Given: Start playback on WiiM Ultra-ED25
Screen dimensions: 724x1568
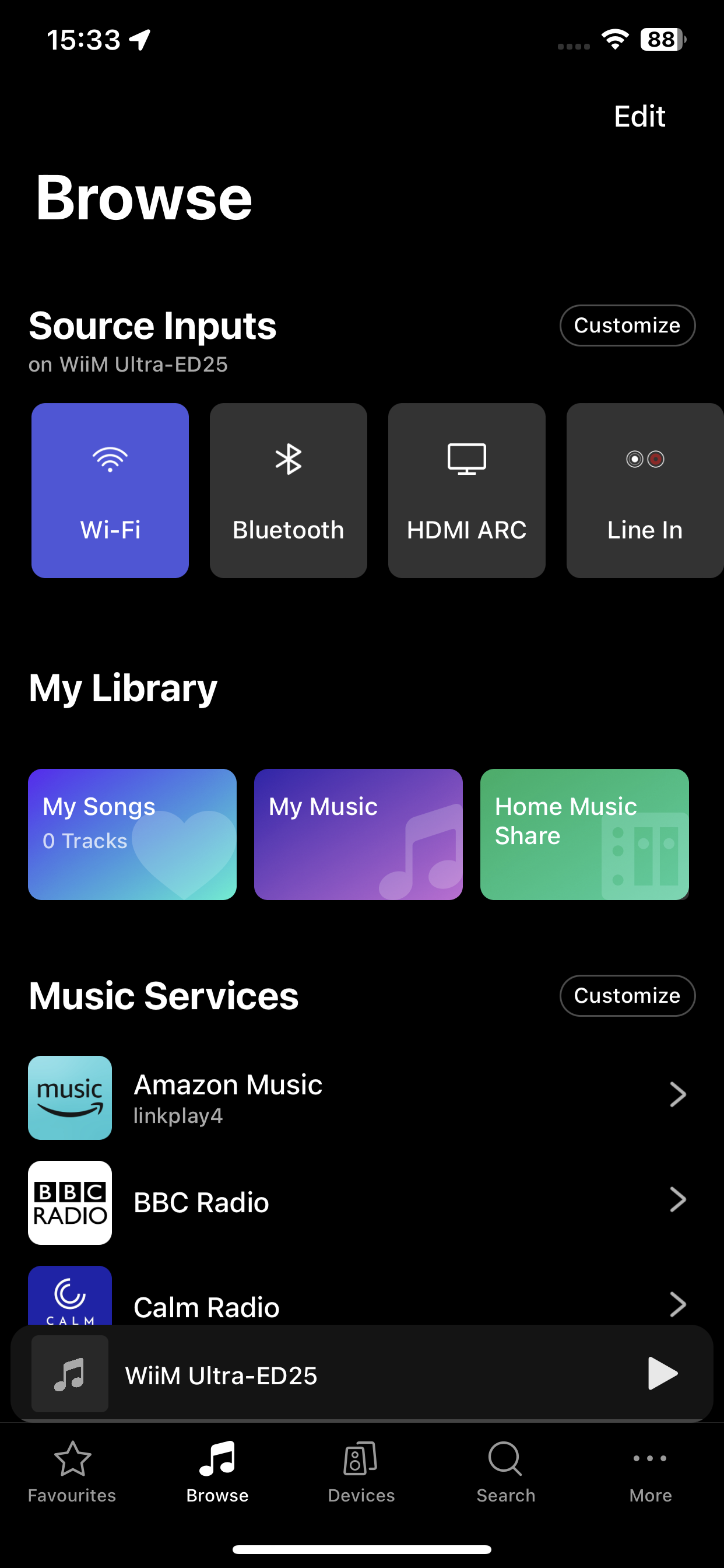Looking at the screenshot, I should [x=662, y=1374].
